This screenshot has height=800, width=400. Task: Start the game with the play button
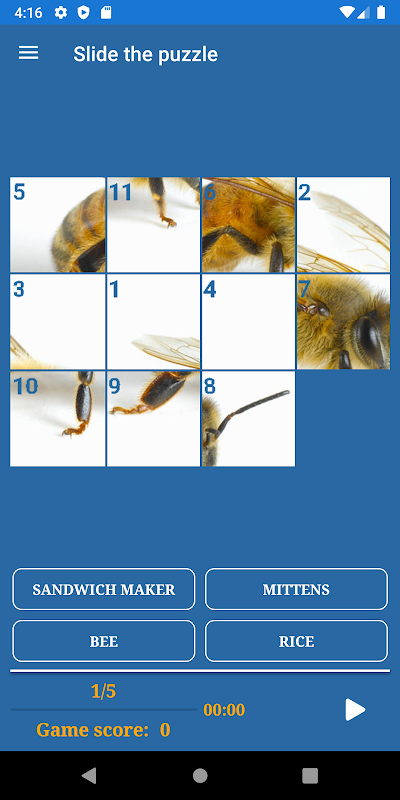tap(355, 710)
